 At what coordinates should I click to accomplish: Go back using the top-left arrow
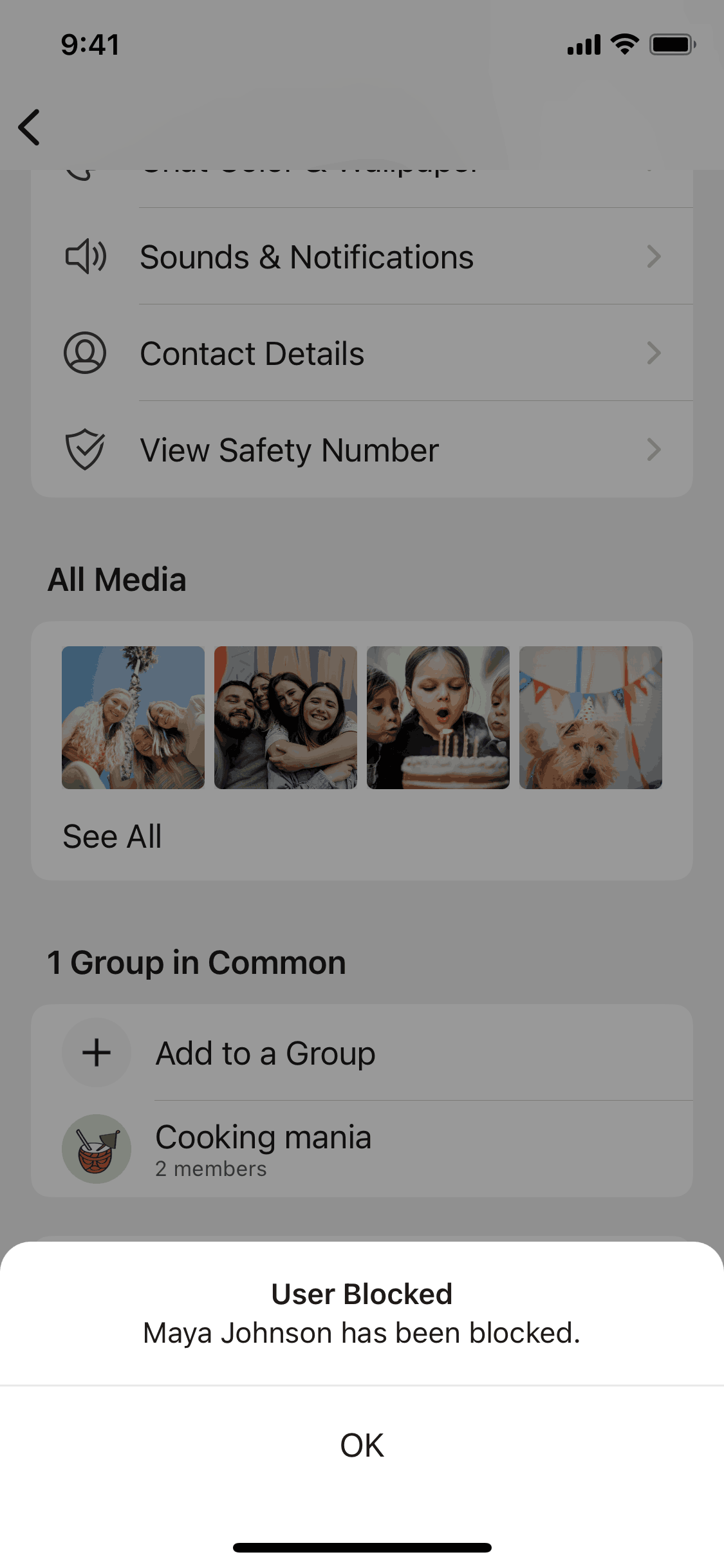click(30, 127)
